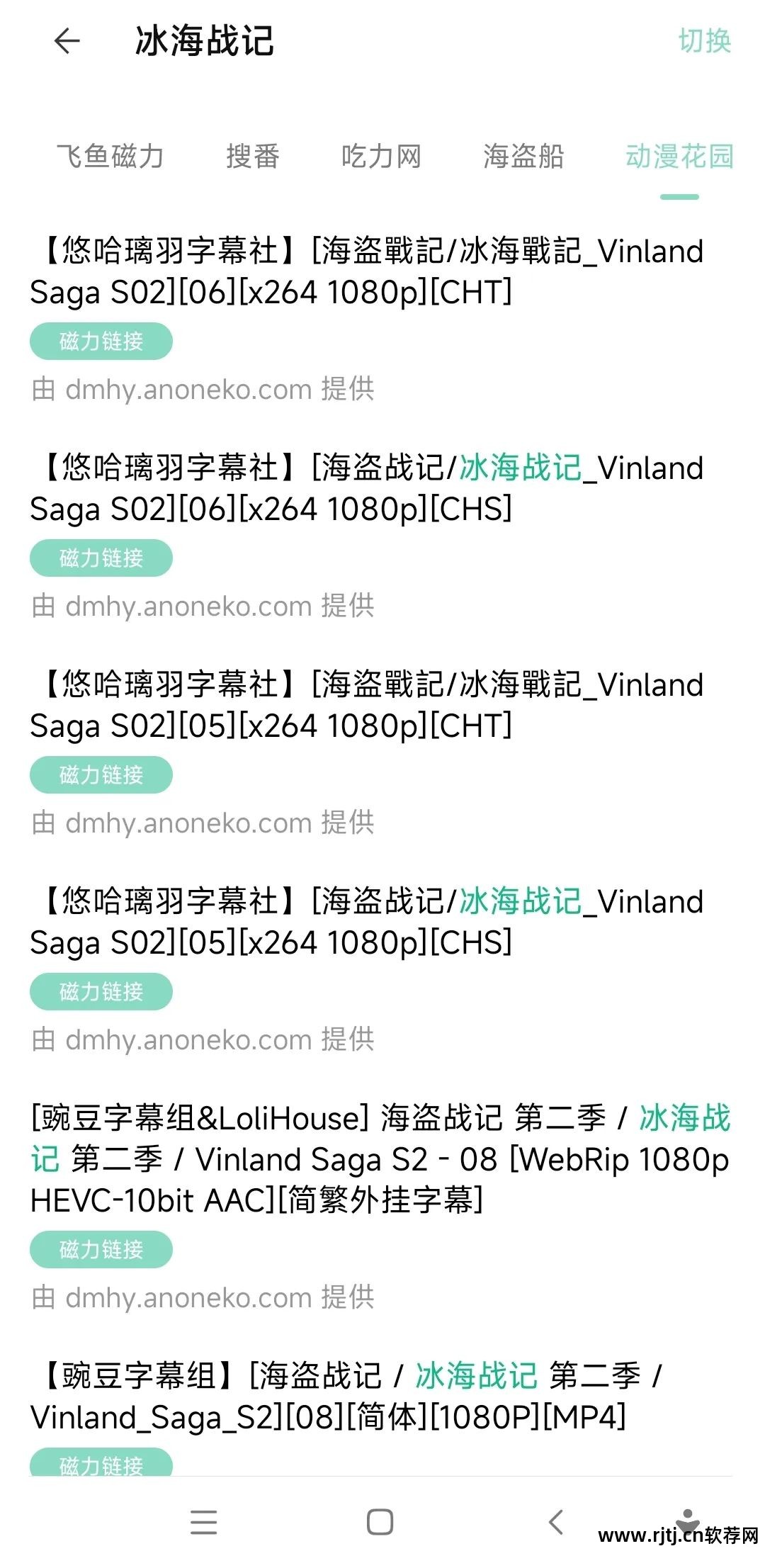The width and height of the screenshot is (765, 1568).
Task: Switch to the 吃力网 source tab
Action: [380, 157]
